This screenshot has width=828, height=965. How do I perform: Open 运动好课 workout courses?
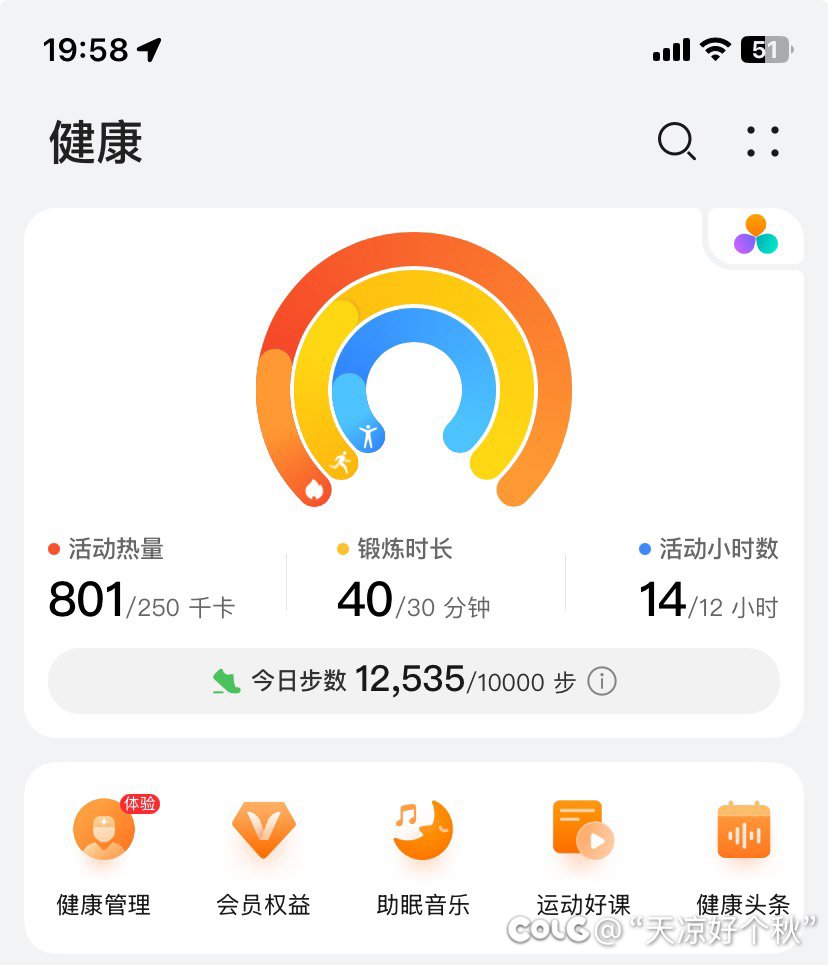(x=583, y=855)
